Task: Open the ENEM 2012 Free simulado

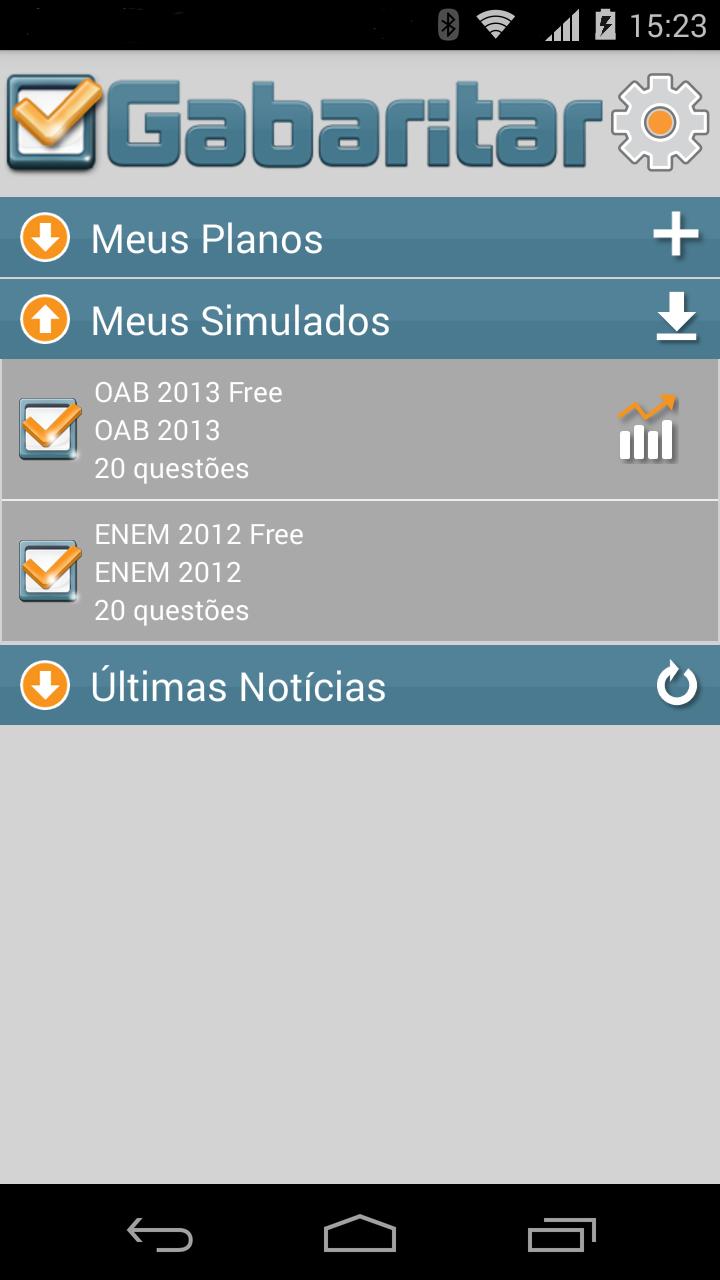Action: 360,572
